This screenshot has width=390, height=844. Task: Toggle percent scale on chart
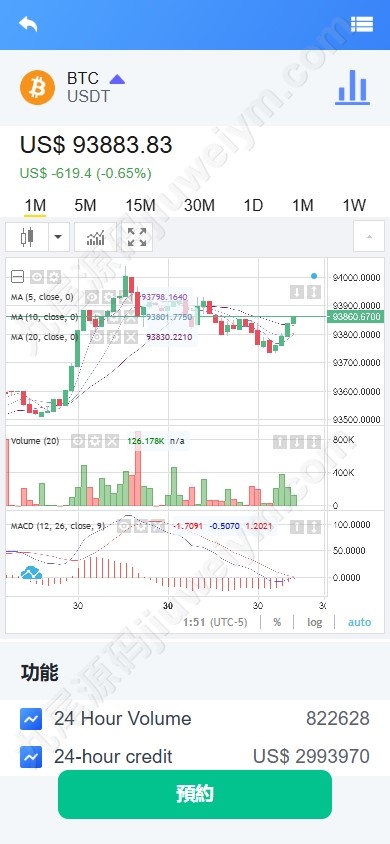point(277,622)
